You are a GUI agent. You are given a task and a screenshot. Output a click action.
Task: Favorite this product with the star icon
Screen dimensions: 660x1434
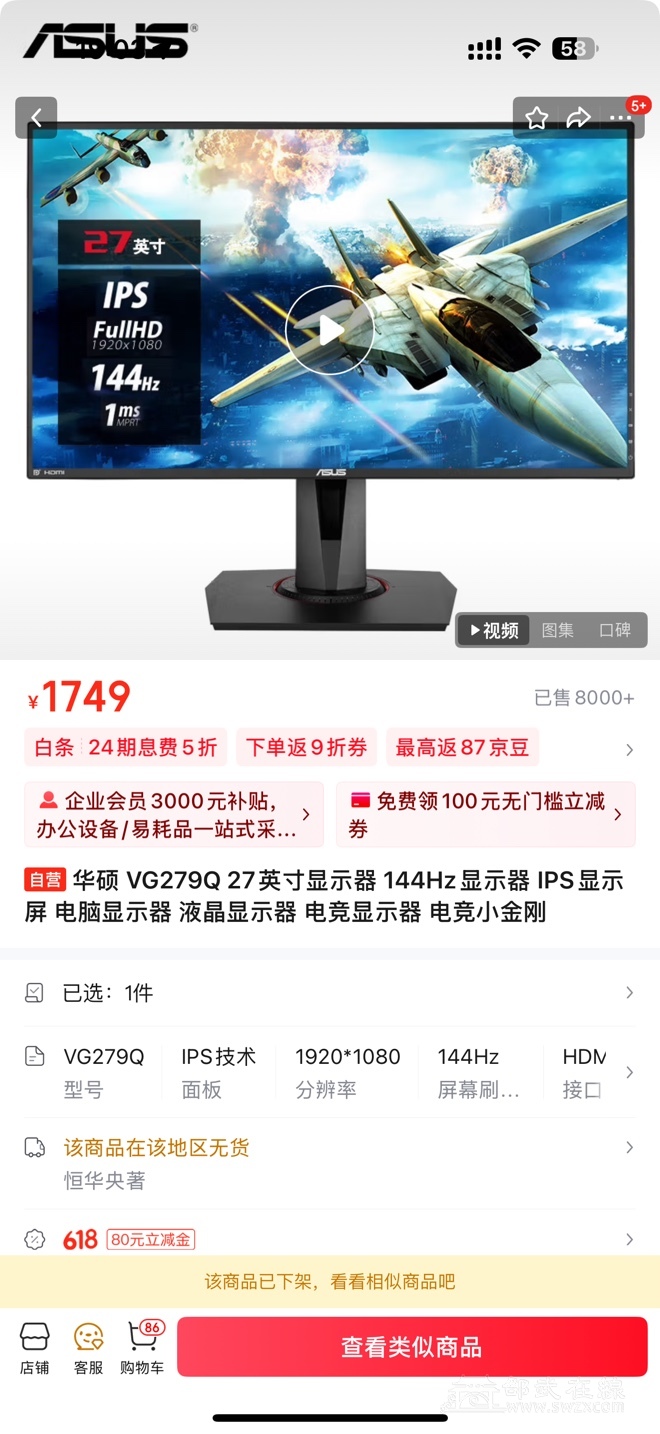coord(537,118)
